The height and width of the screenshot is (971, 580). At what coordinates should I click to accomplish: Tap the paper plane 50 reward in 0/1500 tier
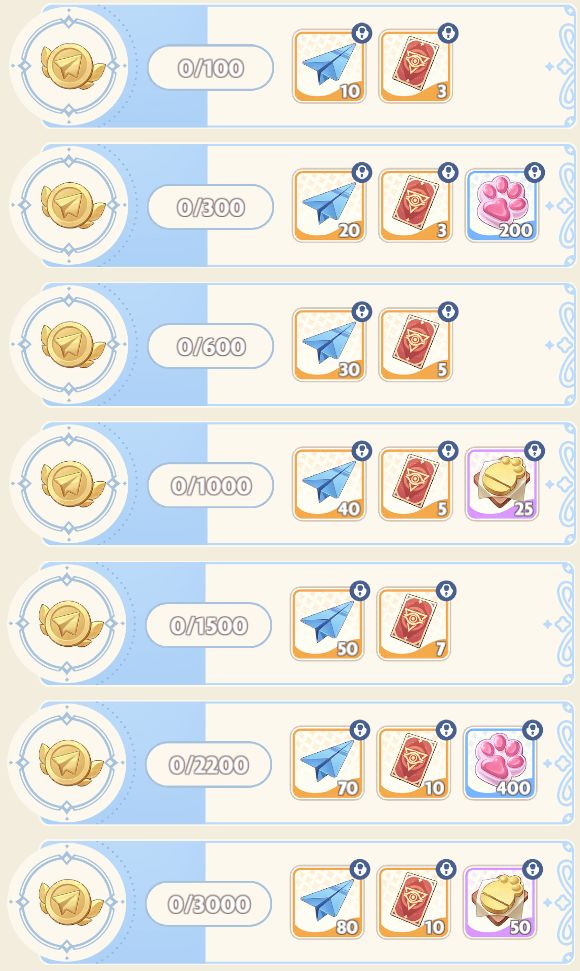pyautogui.click(x=327, y=624)
